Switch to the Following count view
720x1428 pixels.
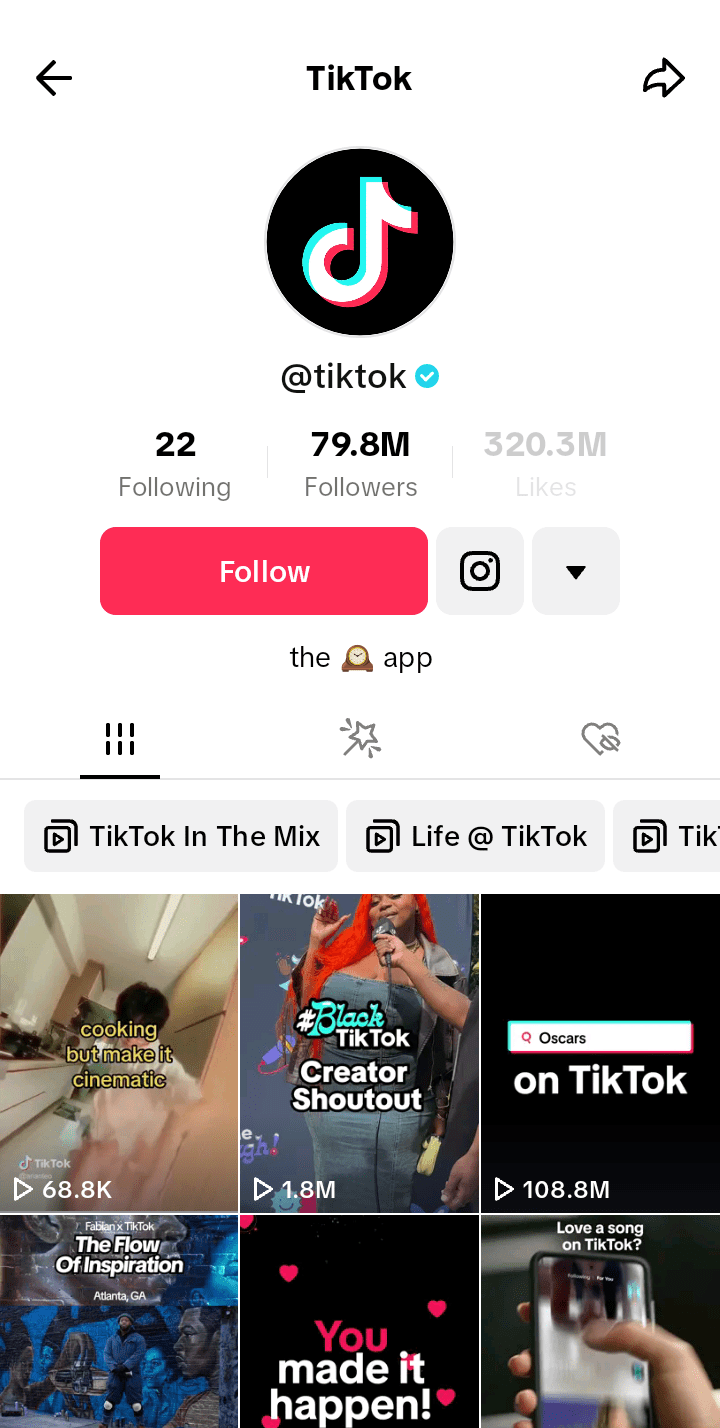[x=174, y=461]
